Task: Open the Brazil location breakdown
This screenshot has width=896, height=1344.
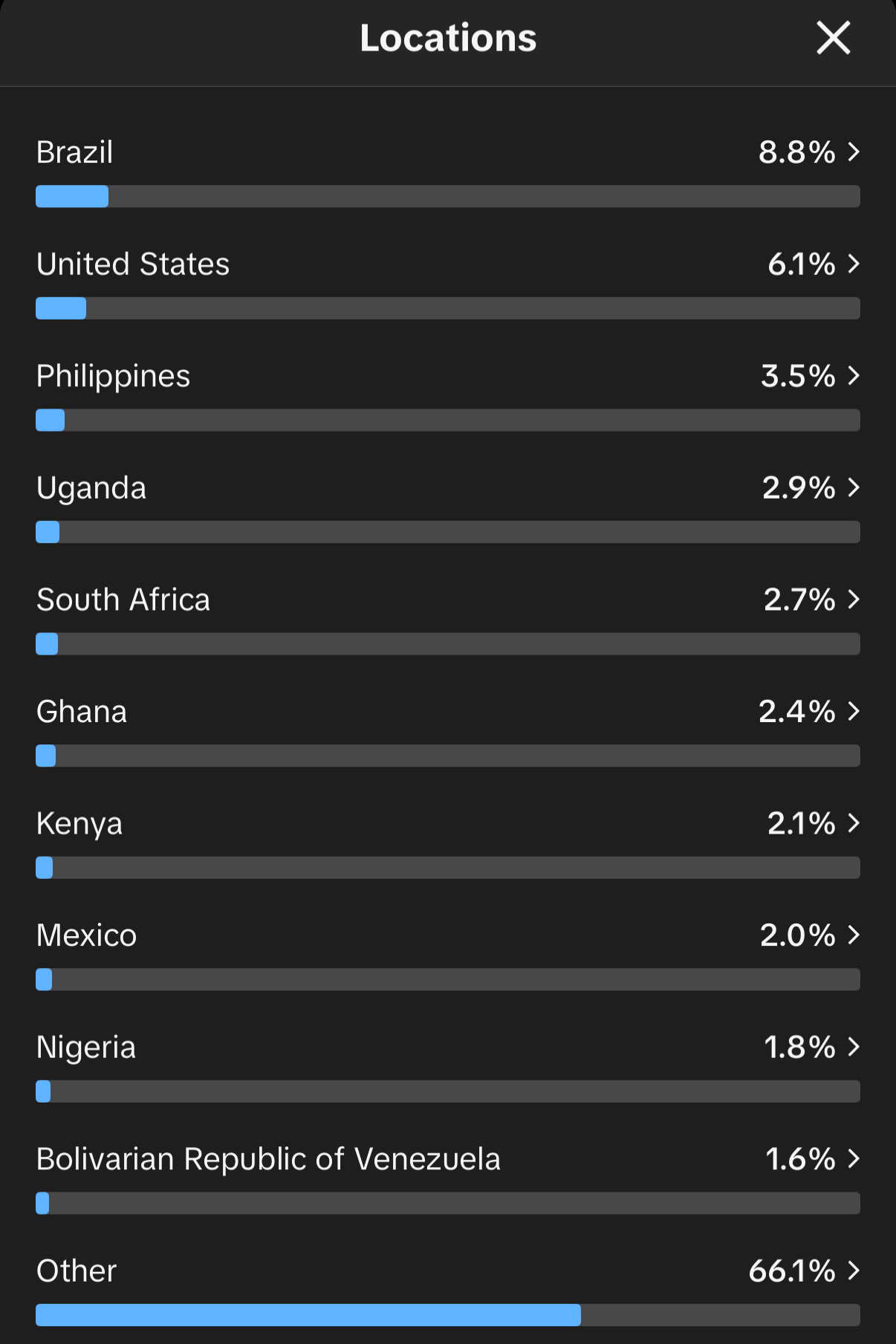Action: click(x=448, y=171)
